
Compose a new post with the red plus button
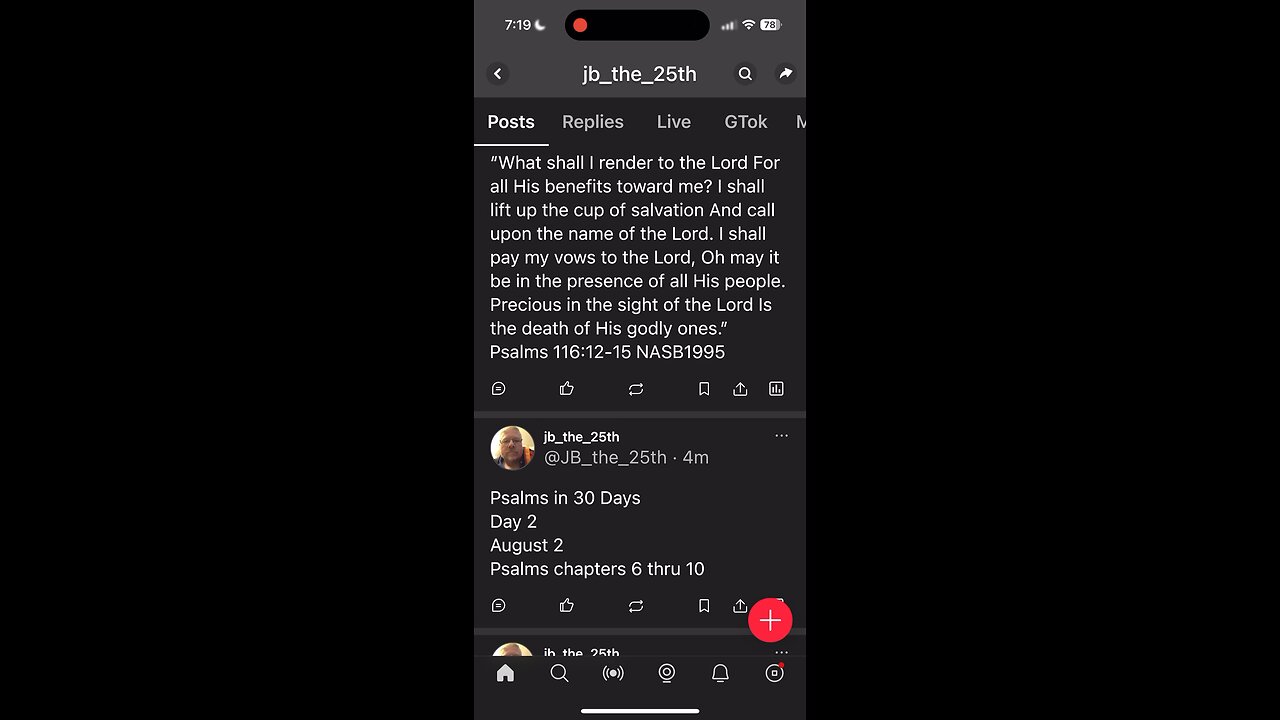click(770, 621)
